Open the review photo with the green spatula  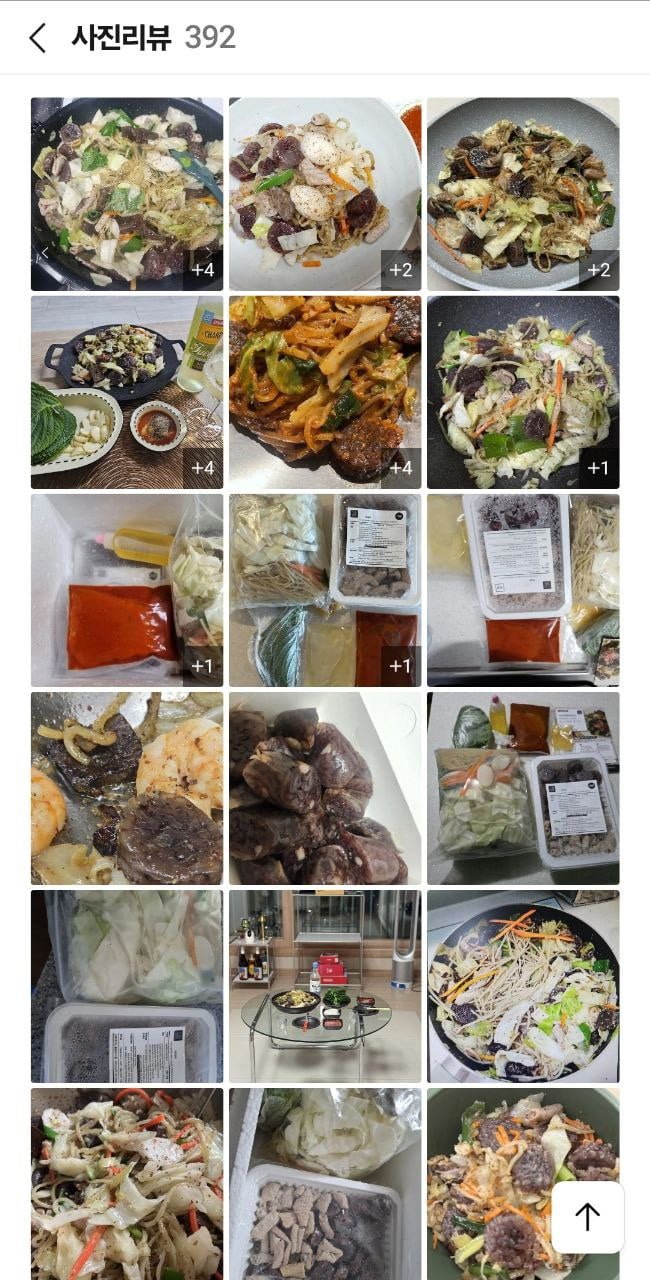pyautogui.click(x=126, y=193)
